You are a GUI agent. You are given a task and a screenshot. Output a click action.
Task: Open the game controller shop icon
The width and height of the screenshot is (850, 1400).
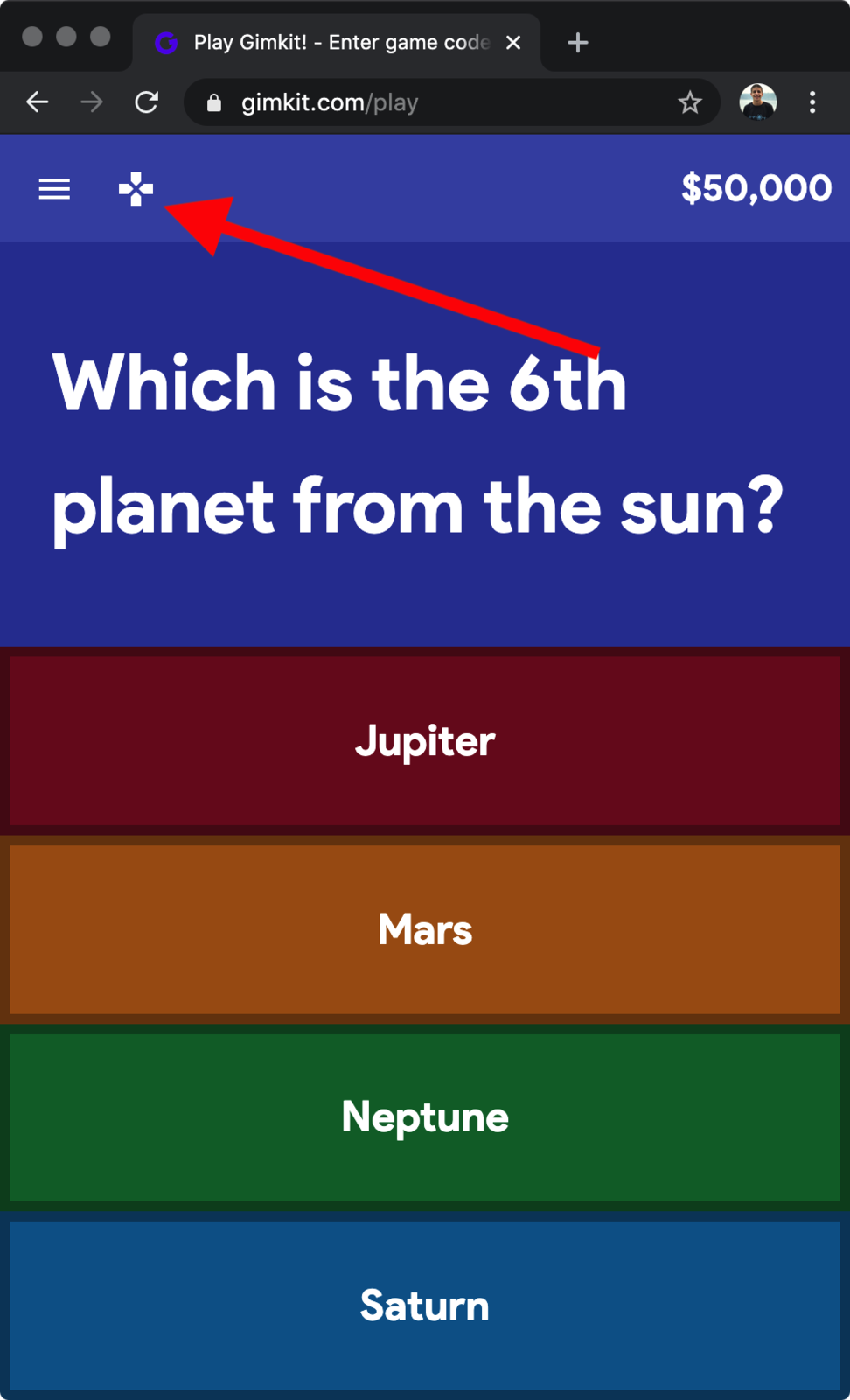136,189
